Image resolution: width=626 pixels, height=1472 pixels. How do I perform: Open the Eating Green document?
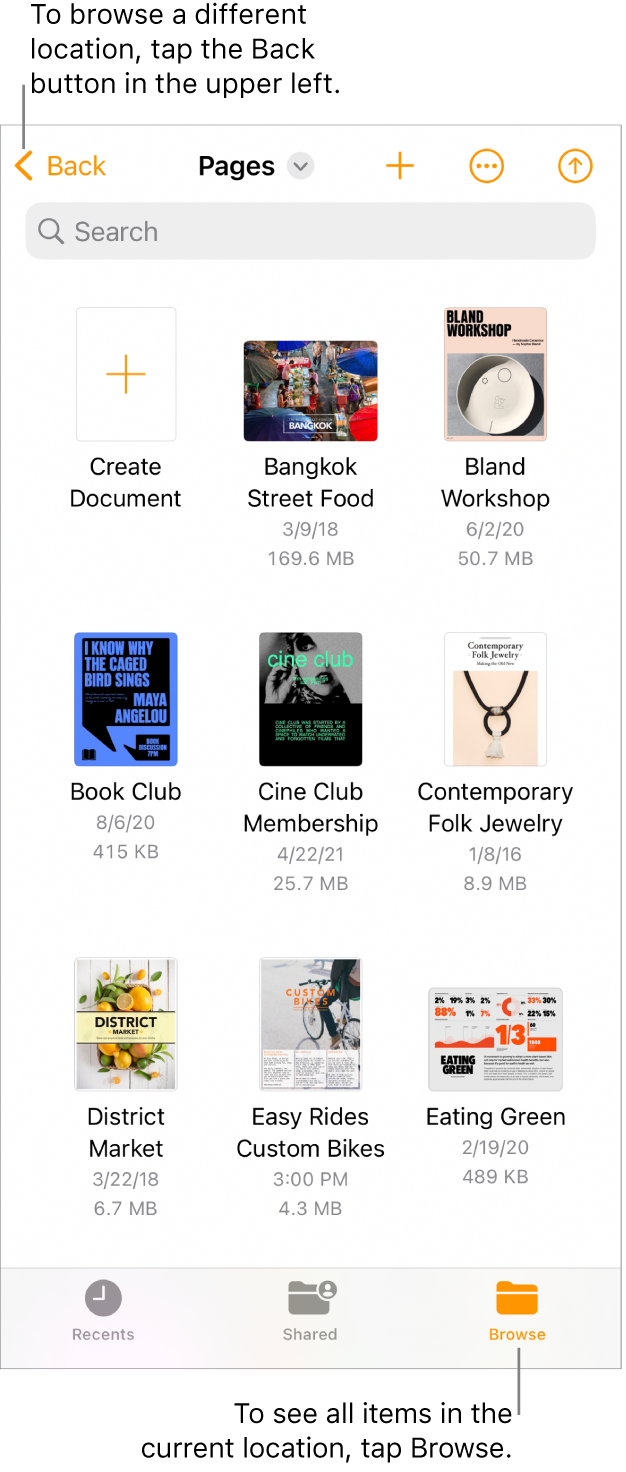point(495,1039)
